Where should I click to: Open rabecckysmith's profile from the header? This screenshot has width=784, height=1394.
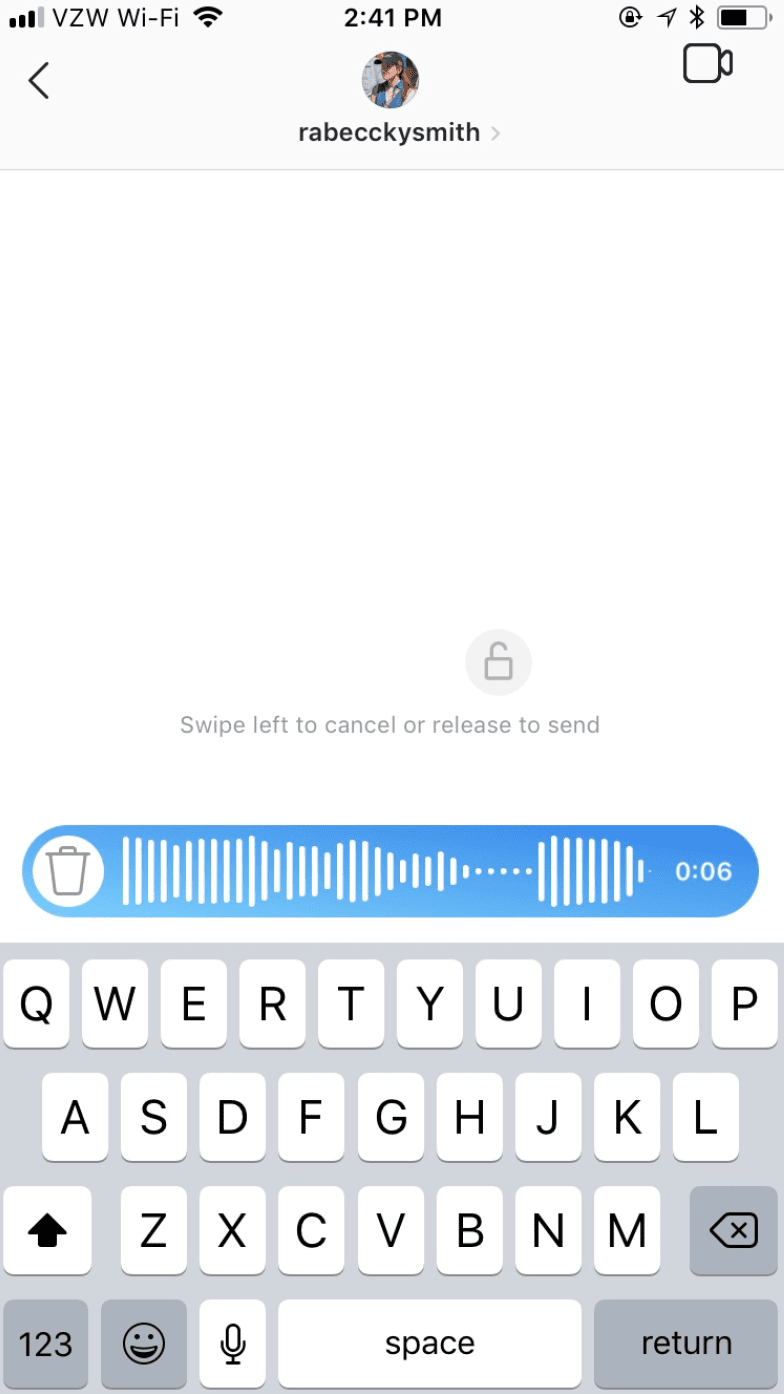pyautogui.click(x=399, y=132)
